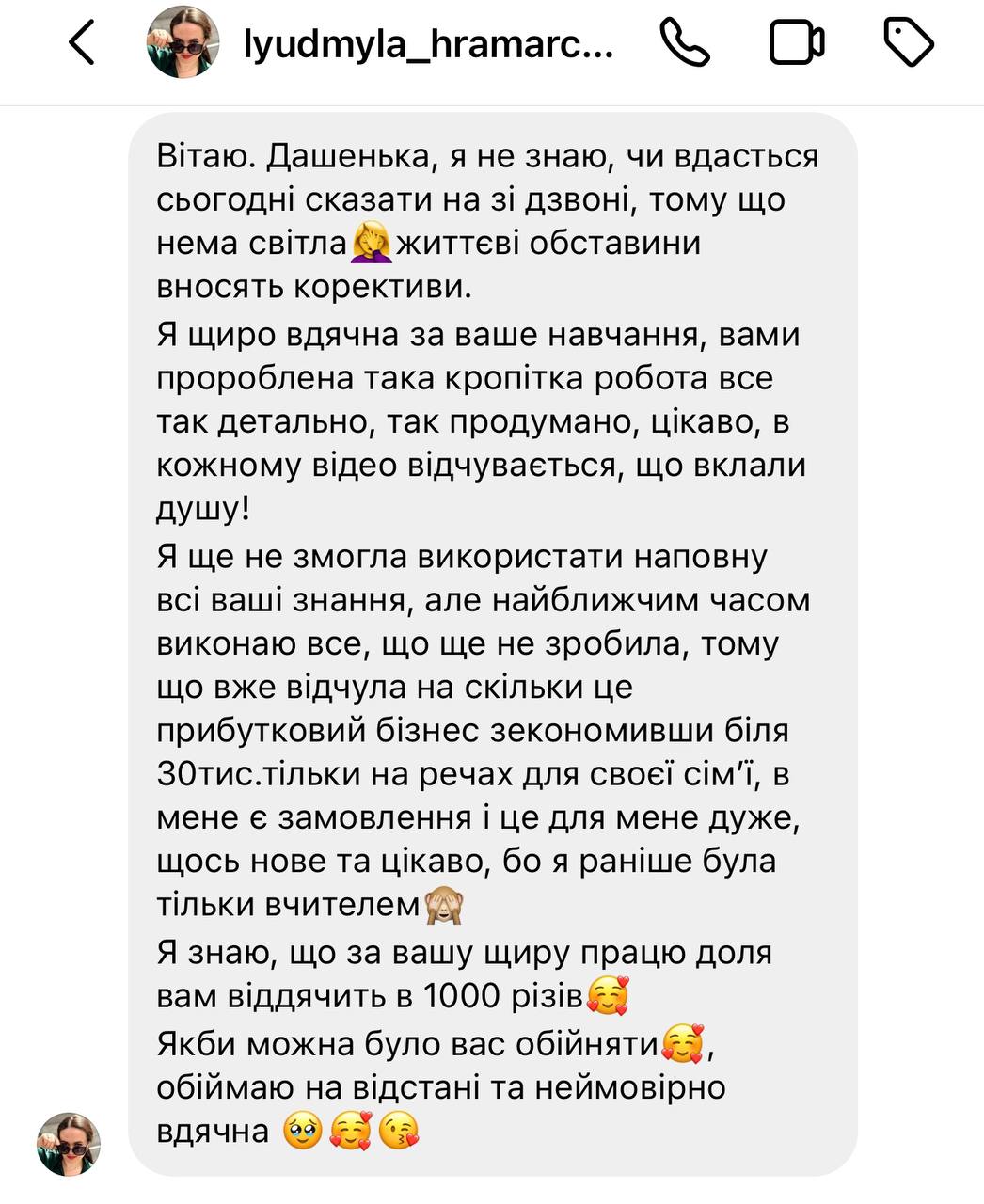Open lyudmyla_hramarc profile from the header name
This screenshot has height=1204, width=984.
click(428, 44)
